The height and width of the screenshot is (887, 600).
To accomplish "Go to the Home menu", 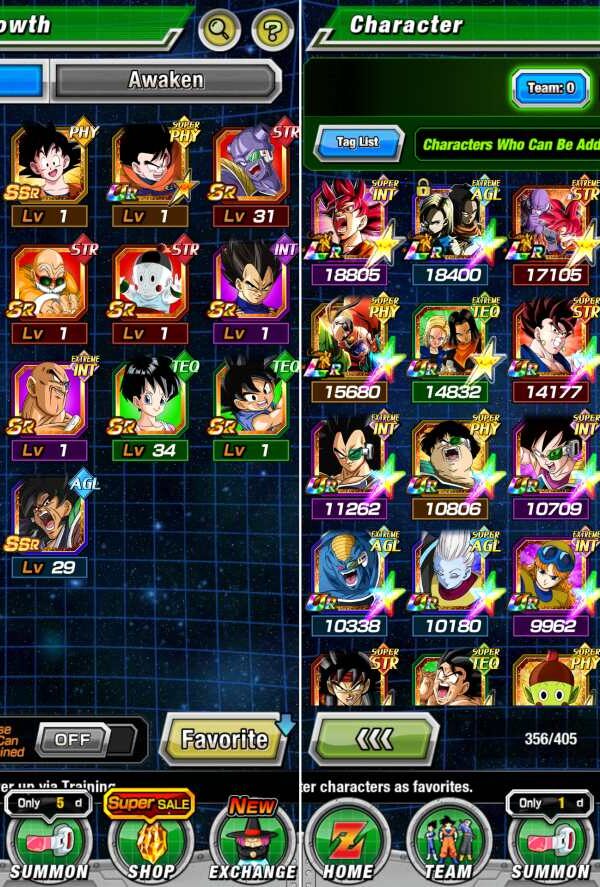I will click(x=349, y=838).
